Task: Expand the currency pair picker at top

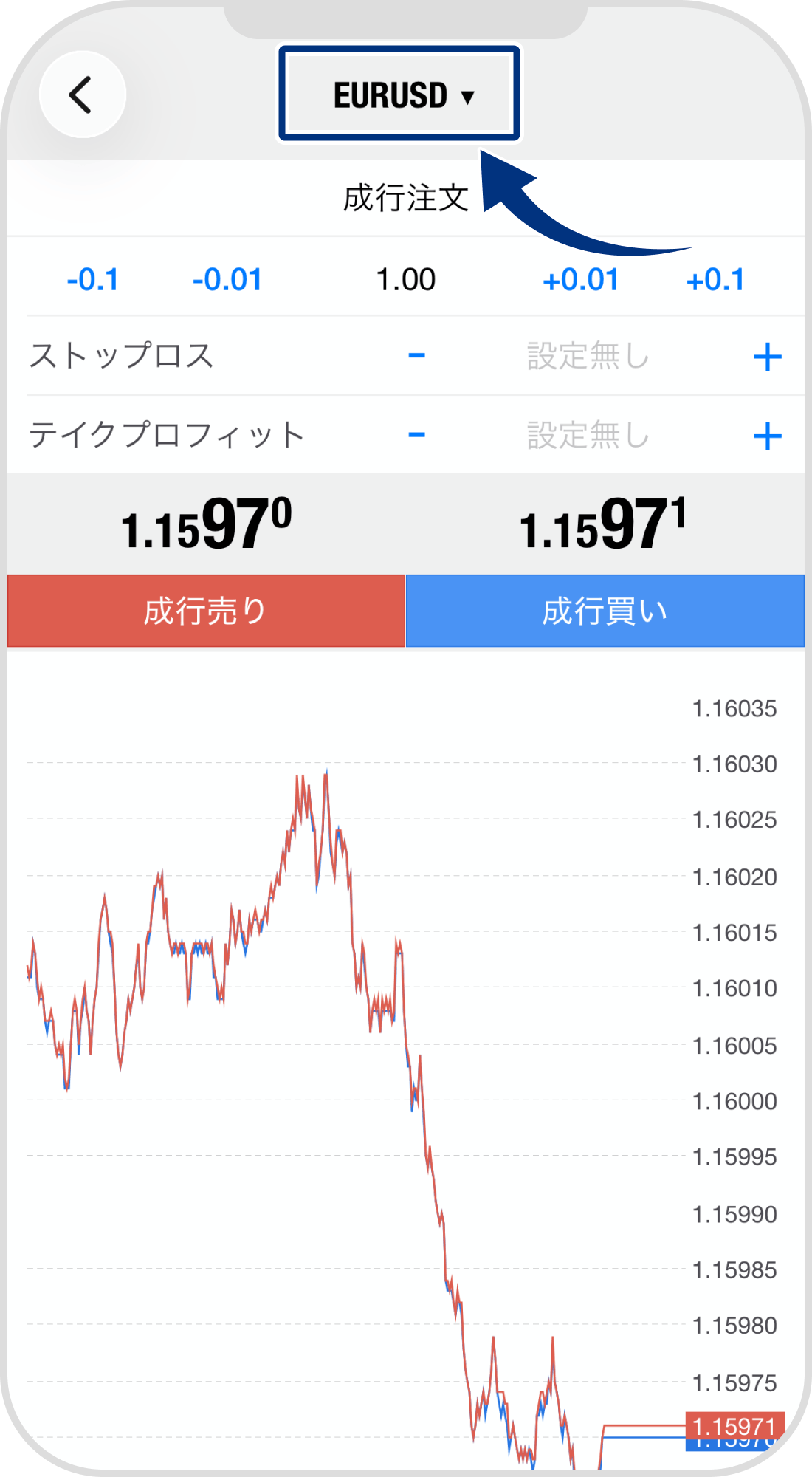Action: pyautogui.click(x=399, y=93)
